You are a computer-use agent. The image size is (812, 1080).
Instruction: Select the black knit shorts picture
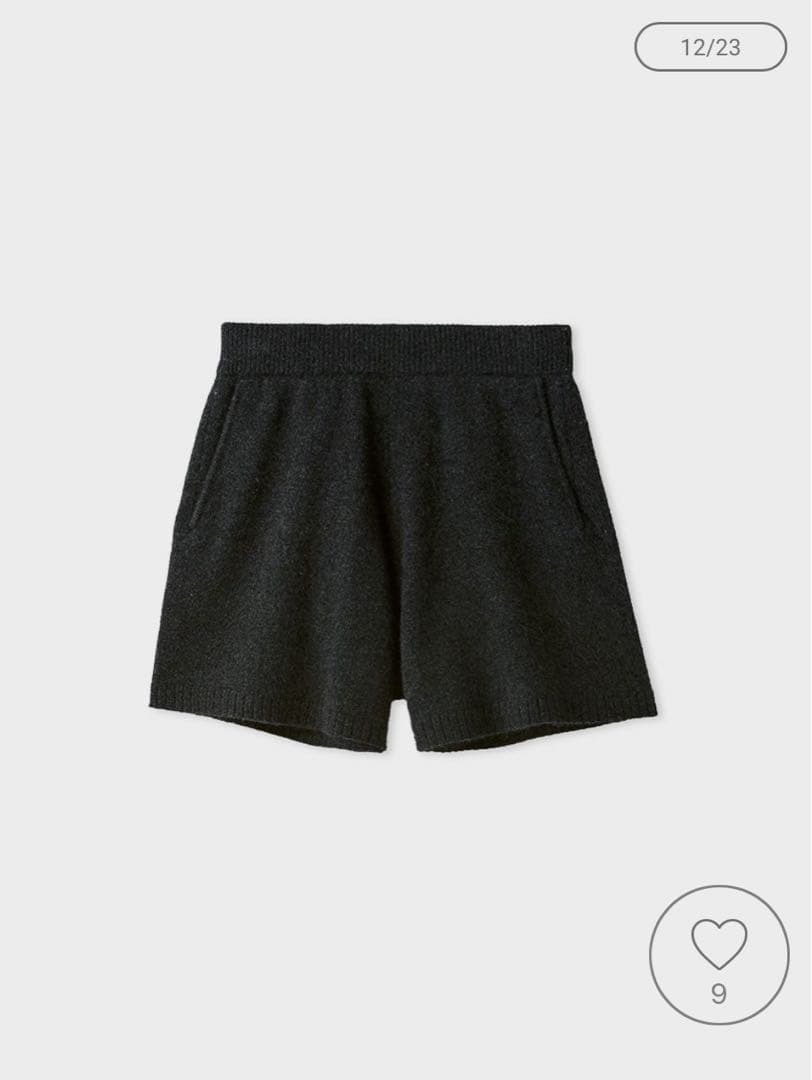(x=400, y=520)
